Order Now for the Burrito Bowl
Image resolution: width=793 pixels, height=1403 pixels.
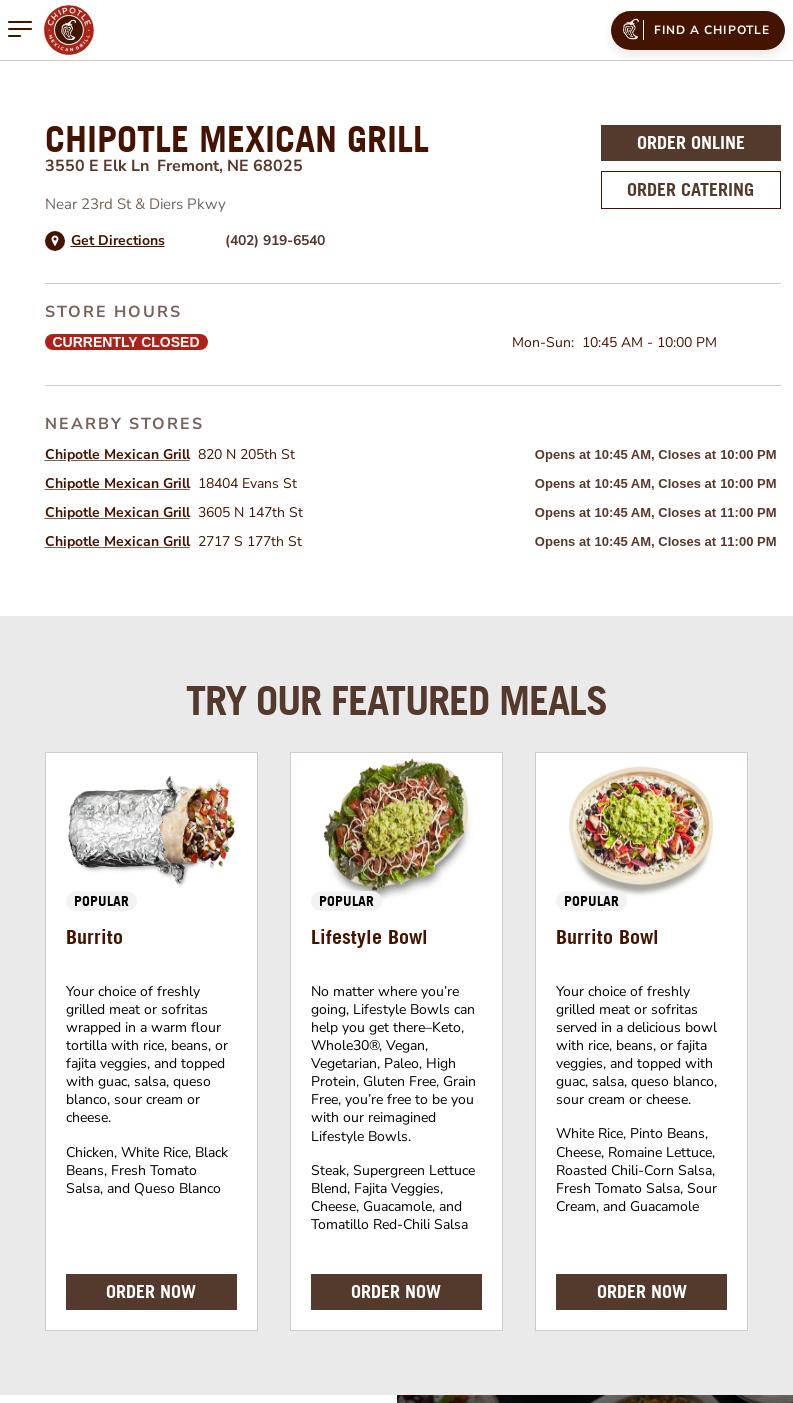641,1291
